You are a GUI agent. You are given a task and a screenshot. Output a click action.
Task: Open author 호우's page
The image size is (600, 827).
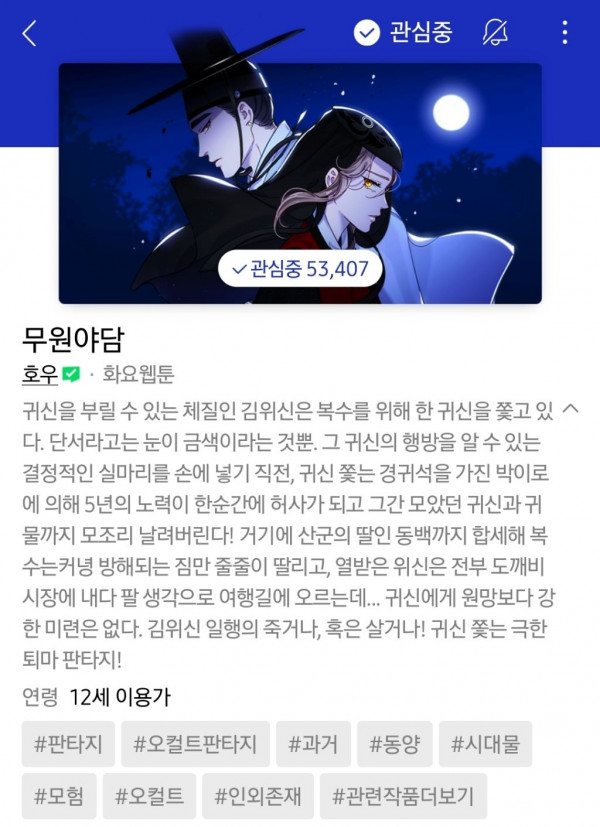tap(40, 375)
